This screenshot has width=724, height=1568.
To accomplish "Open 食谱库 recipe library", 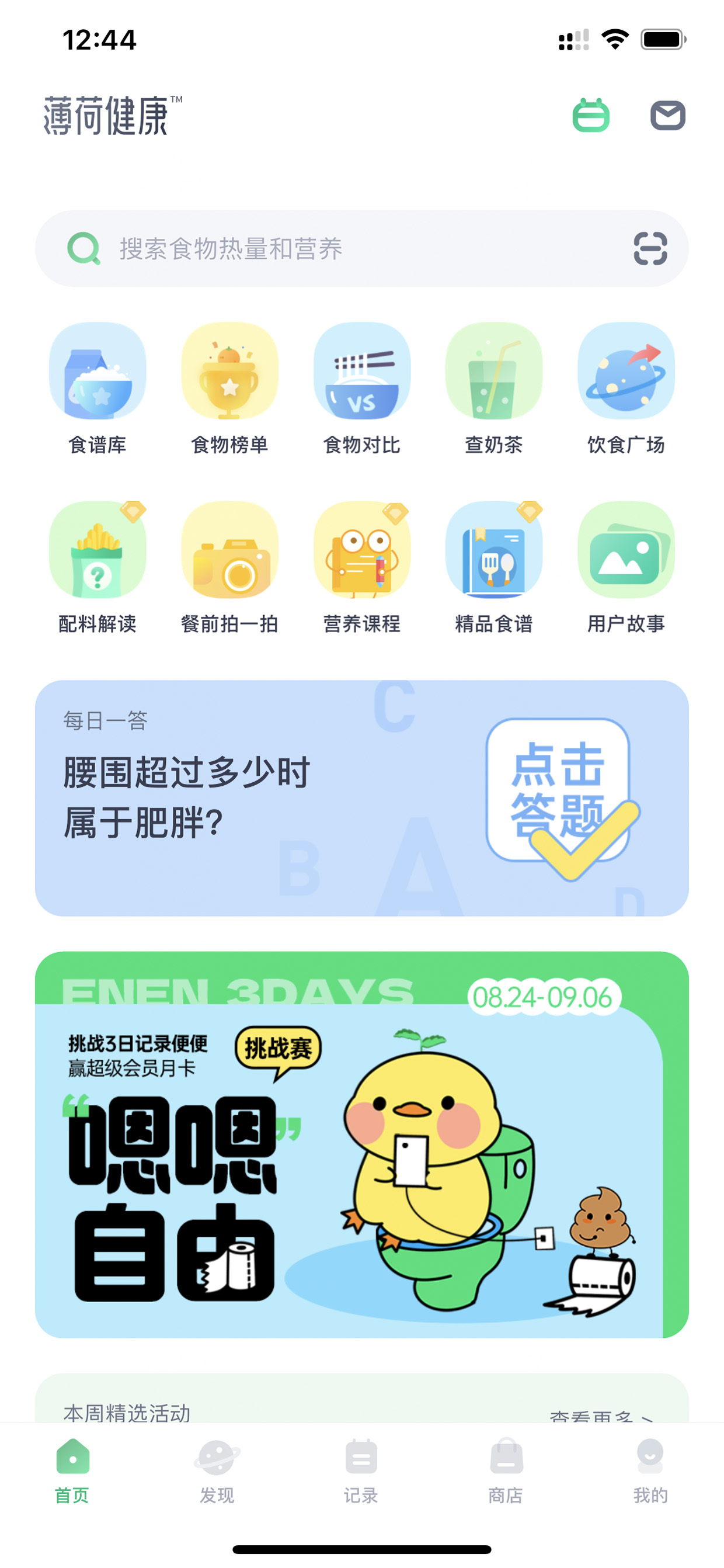I will (x=98, y=388).
